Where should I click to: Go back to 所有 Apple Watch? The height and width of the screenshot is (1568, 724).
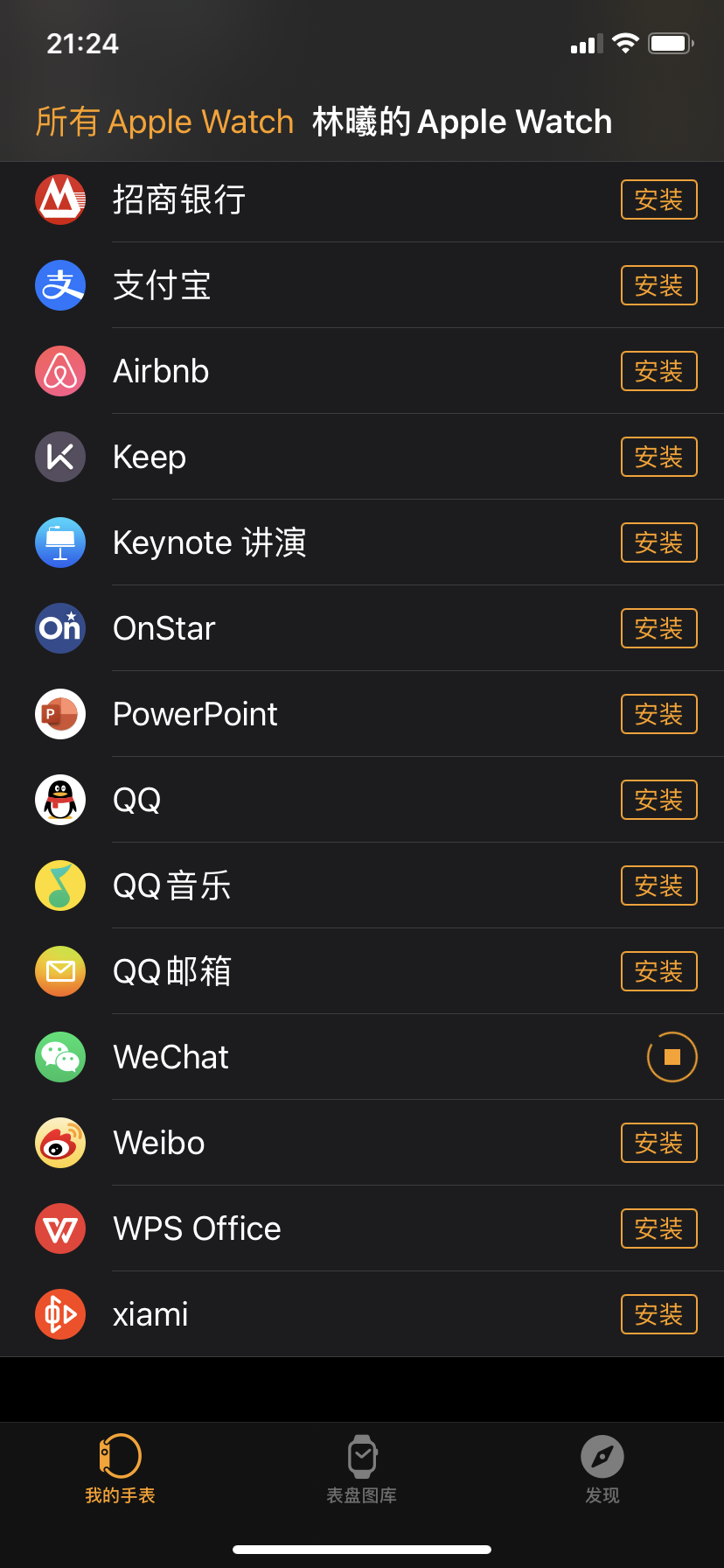[x=164, y=122]
